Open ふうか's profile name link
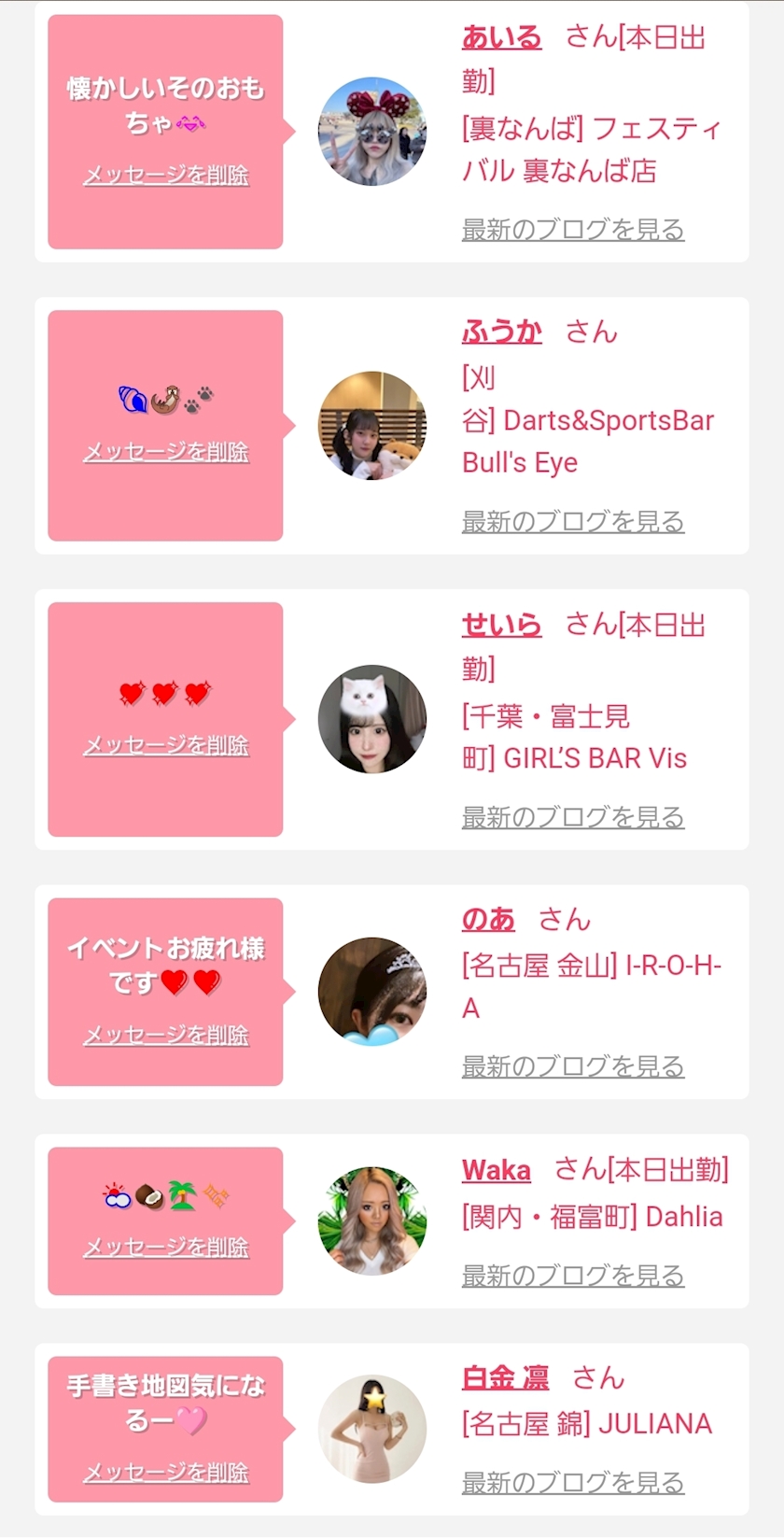The width and height of the screenshot is (784, 1538). (x=501, y=332)
